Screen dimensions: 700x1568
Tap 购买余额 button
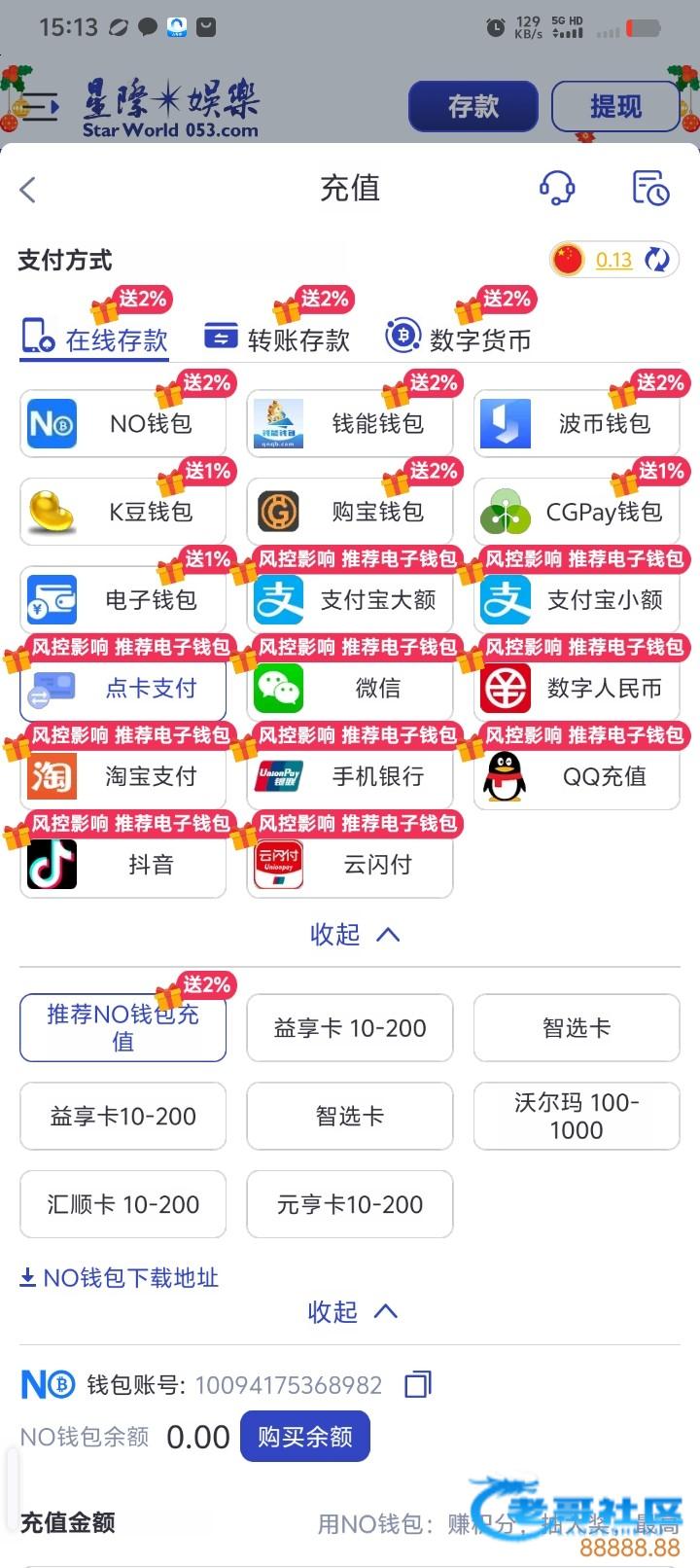pyautogui.click(x=305, y=1437)
